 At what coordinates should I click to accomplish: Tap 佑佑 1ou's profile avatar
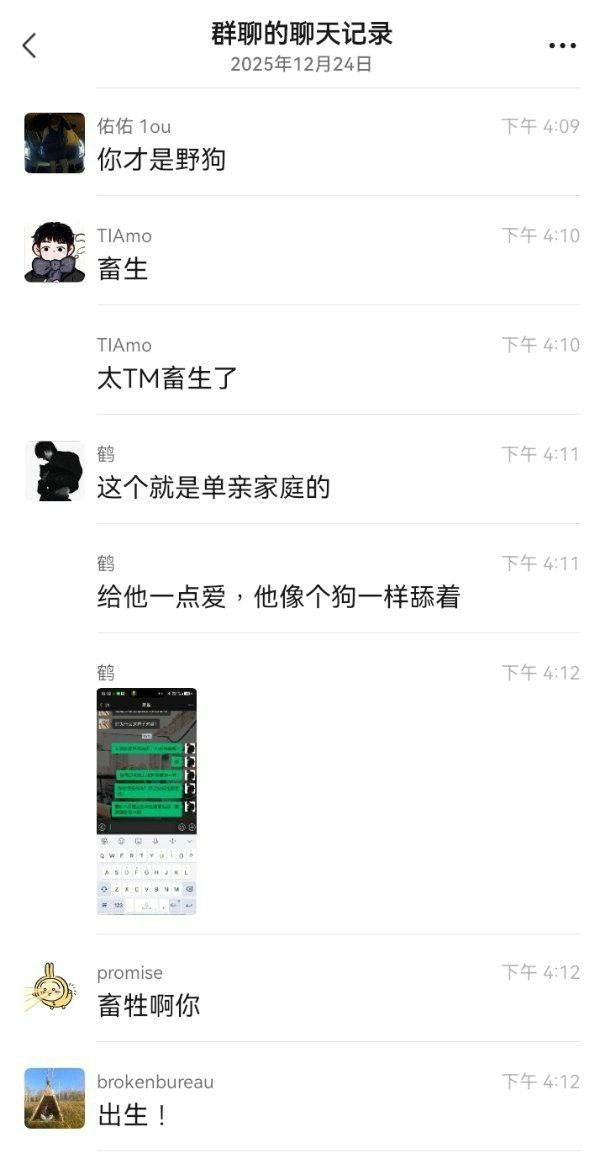[x=54, y=143]
